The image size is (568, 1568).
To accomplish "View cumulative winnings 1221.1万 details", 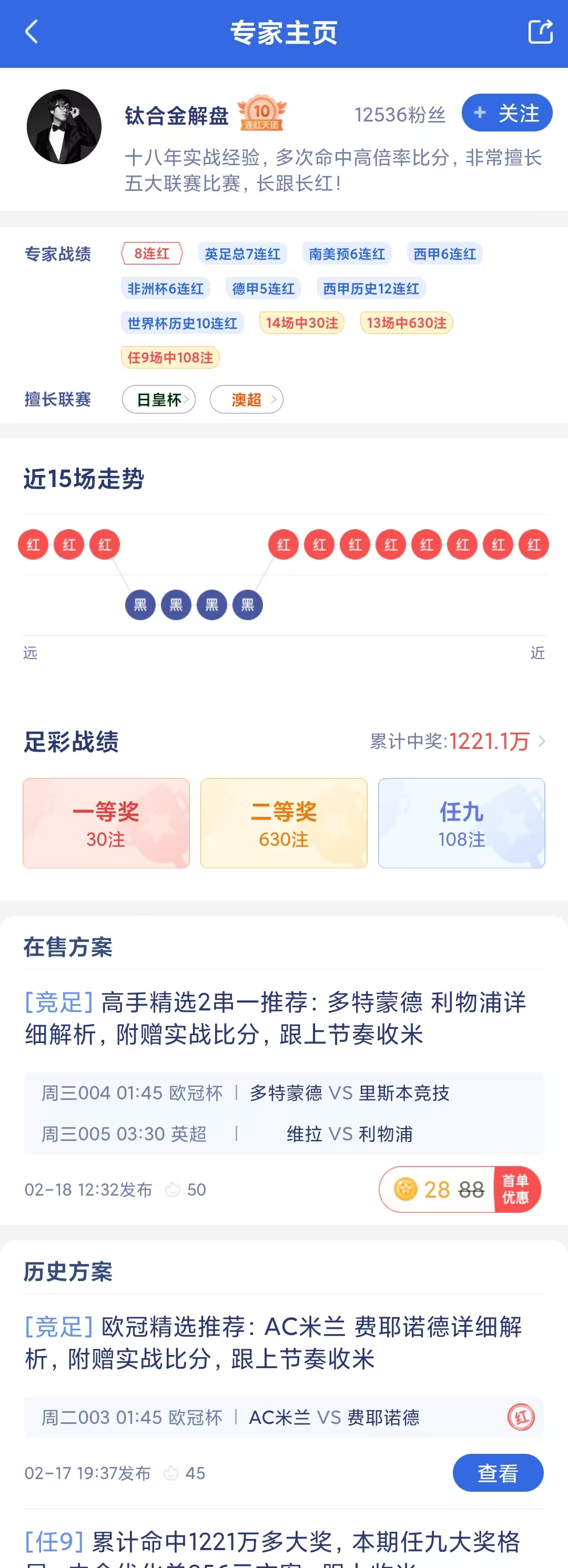I will pos(458,741).
